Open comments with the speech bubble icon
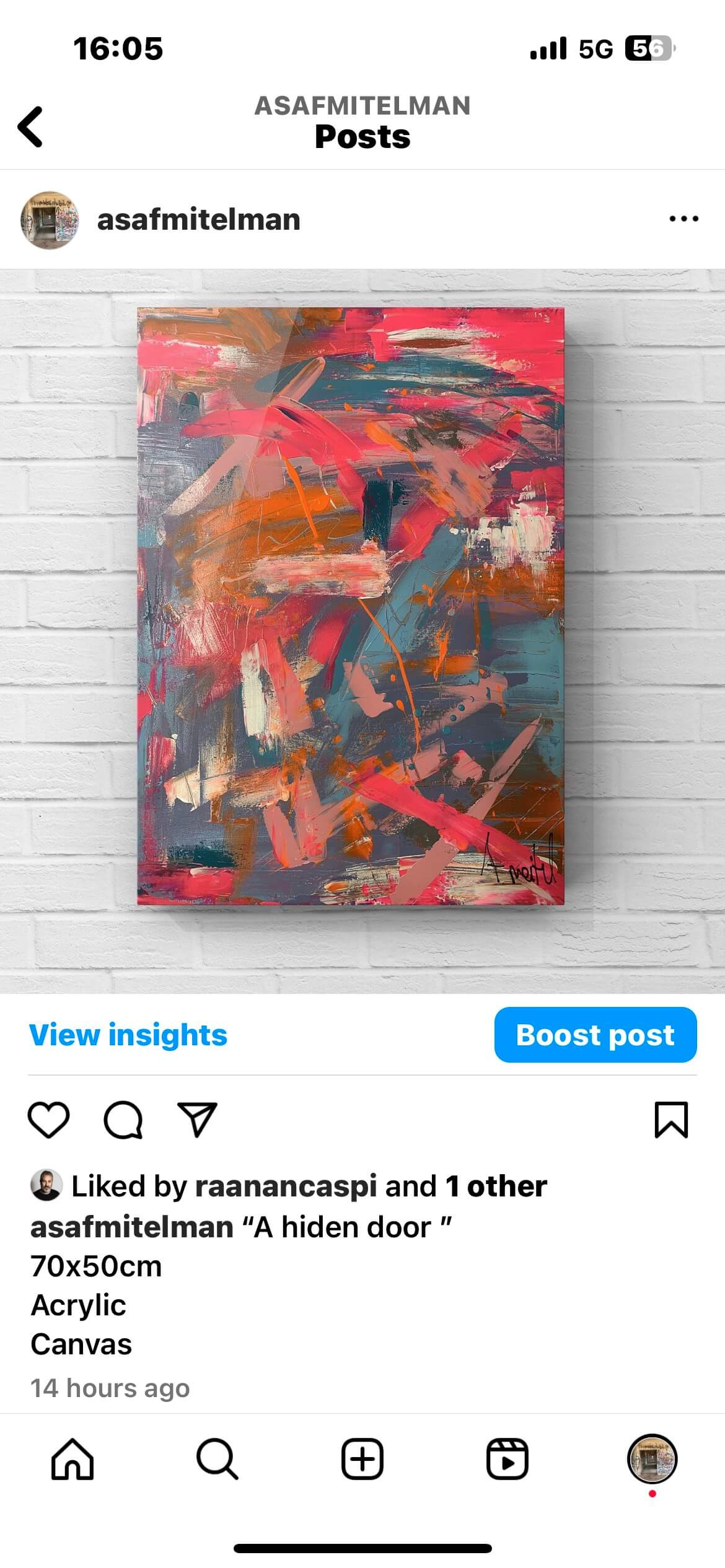 [x=123, y=1120]
